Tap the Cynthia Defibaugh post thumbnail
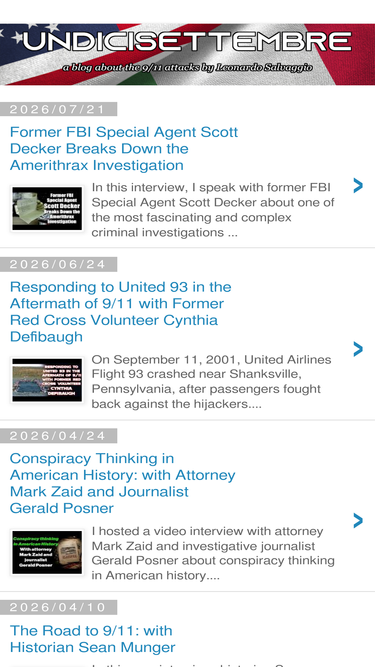 pyautogui.click(x=47, y=380)
